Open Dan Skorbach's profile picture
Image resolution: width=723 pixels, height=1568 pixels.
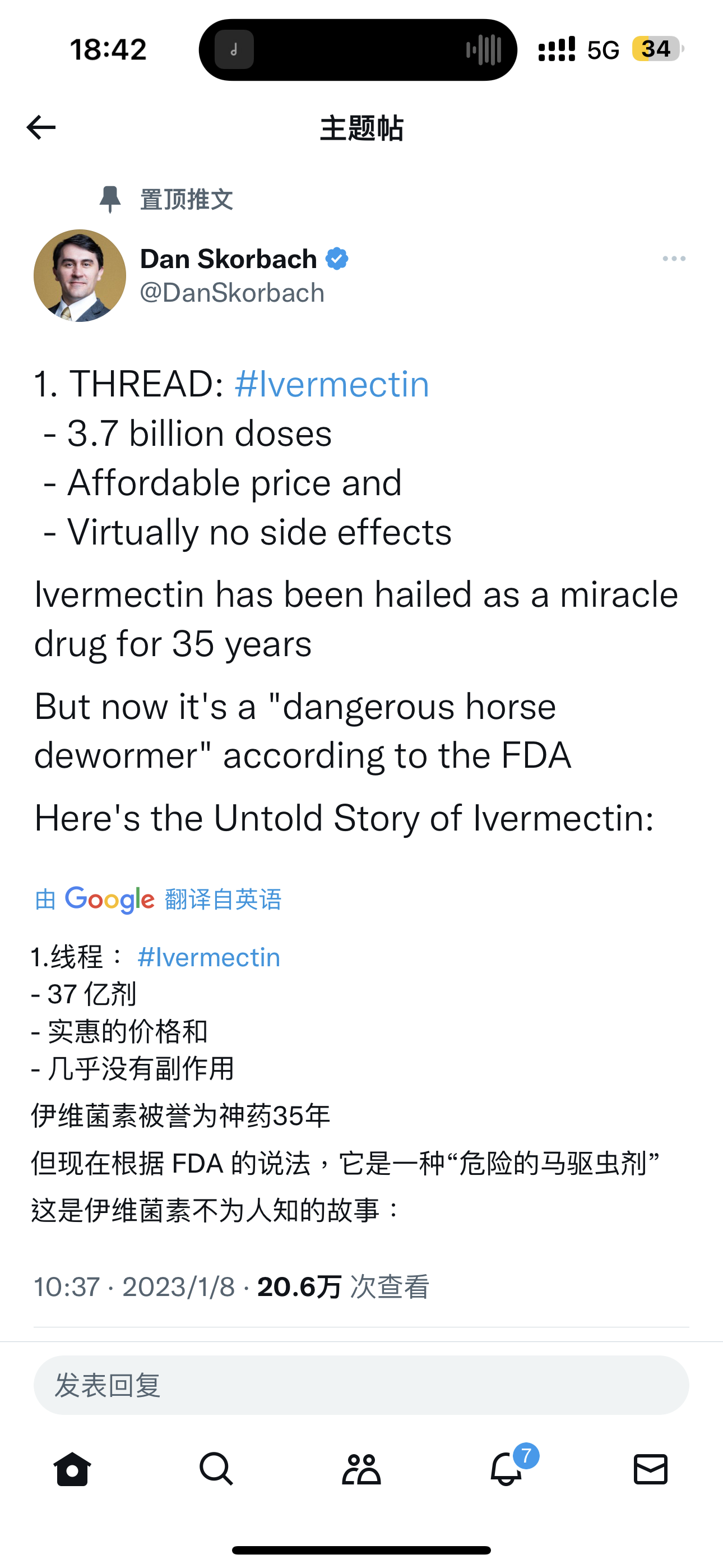(80, 276)
